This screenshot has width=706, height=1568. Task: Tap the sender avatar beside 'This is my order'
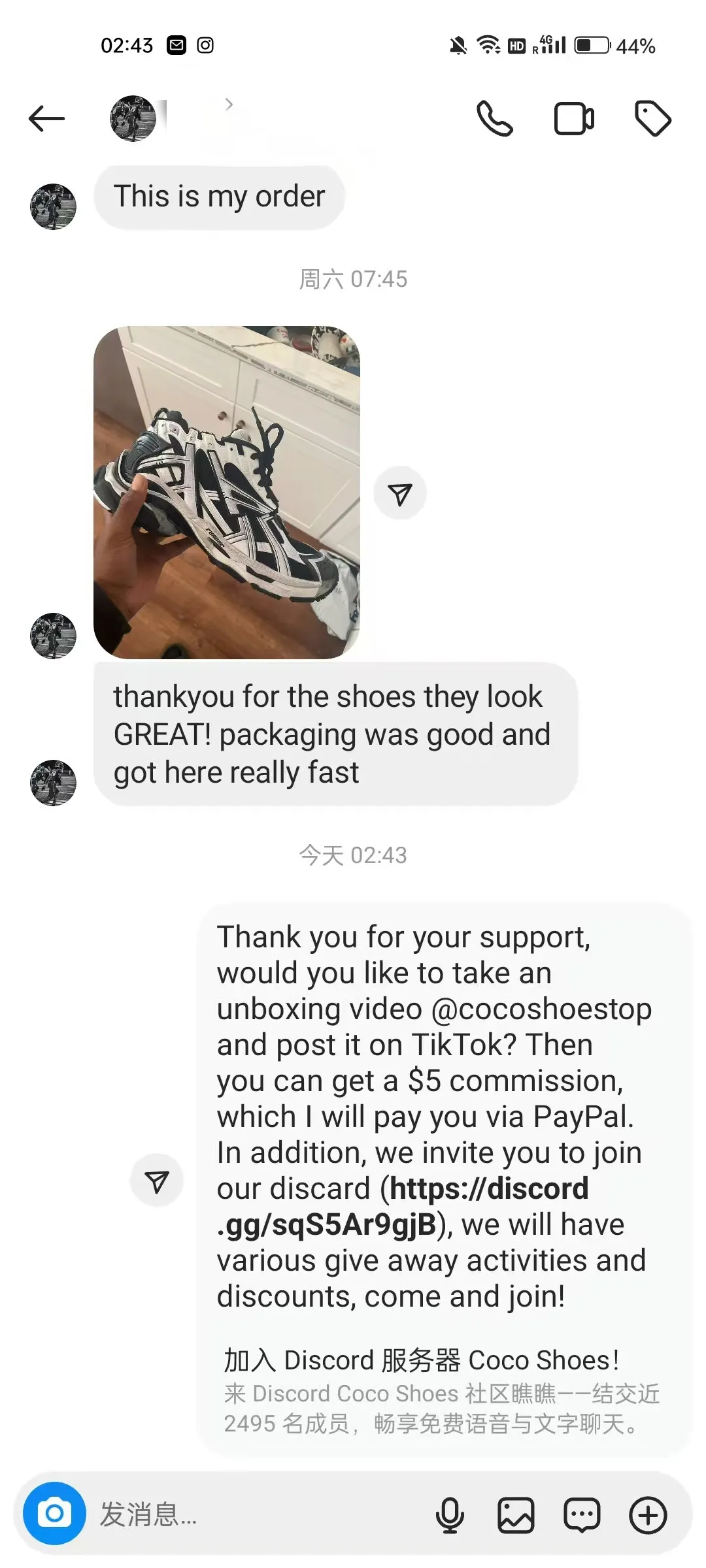54,206
